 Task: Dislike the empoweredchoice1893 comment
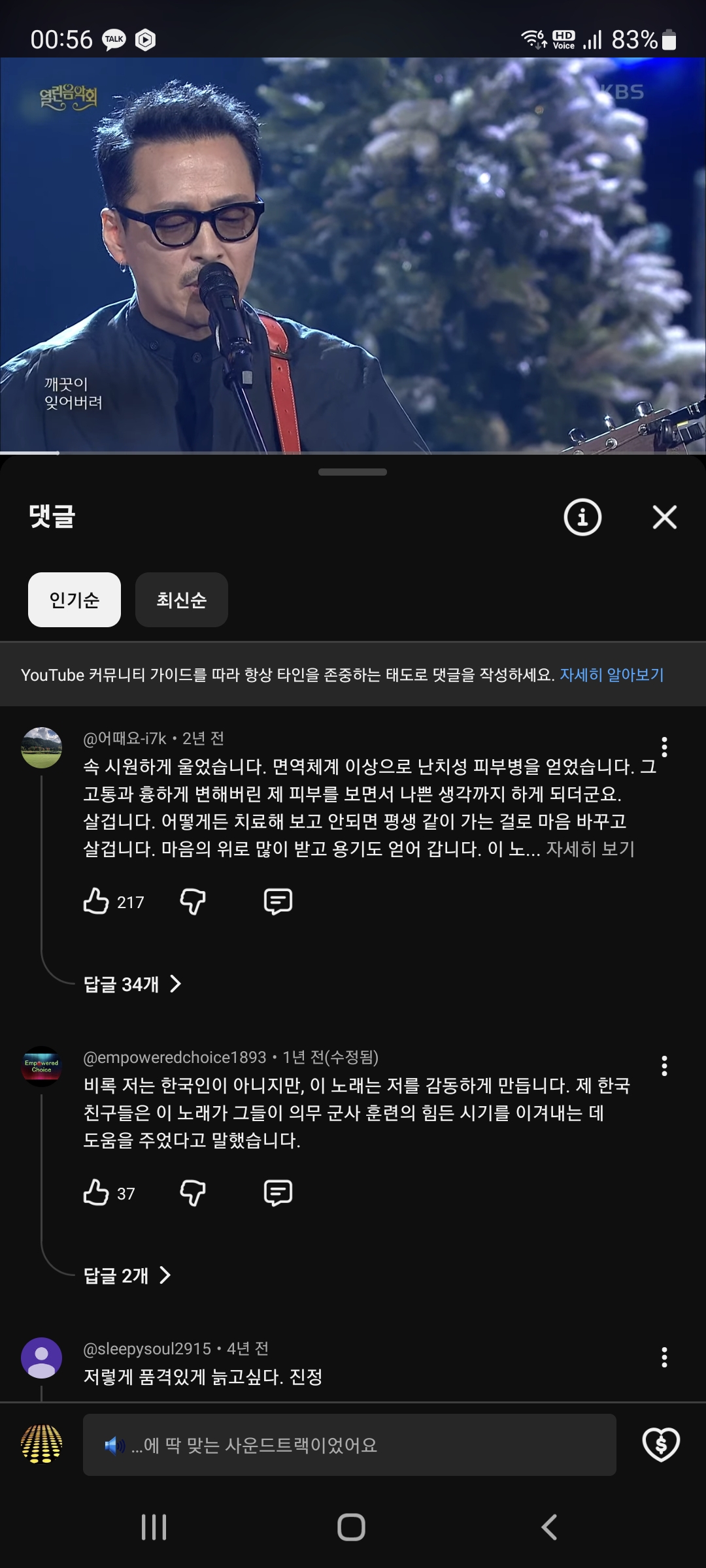pyautogui.click(x=193, y=1193)
